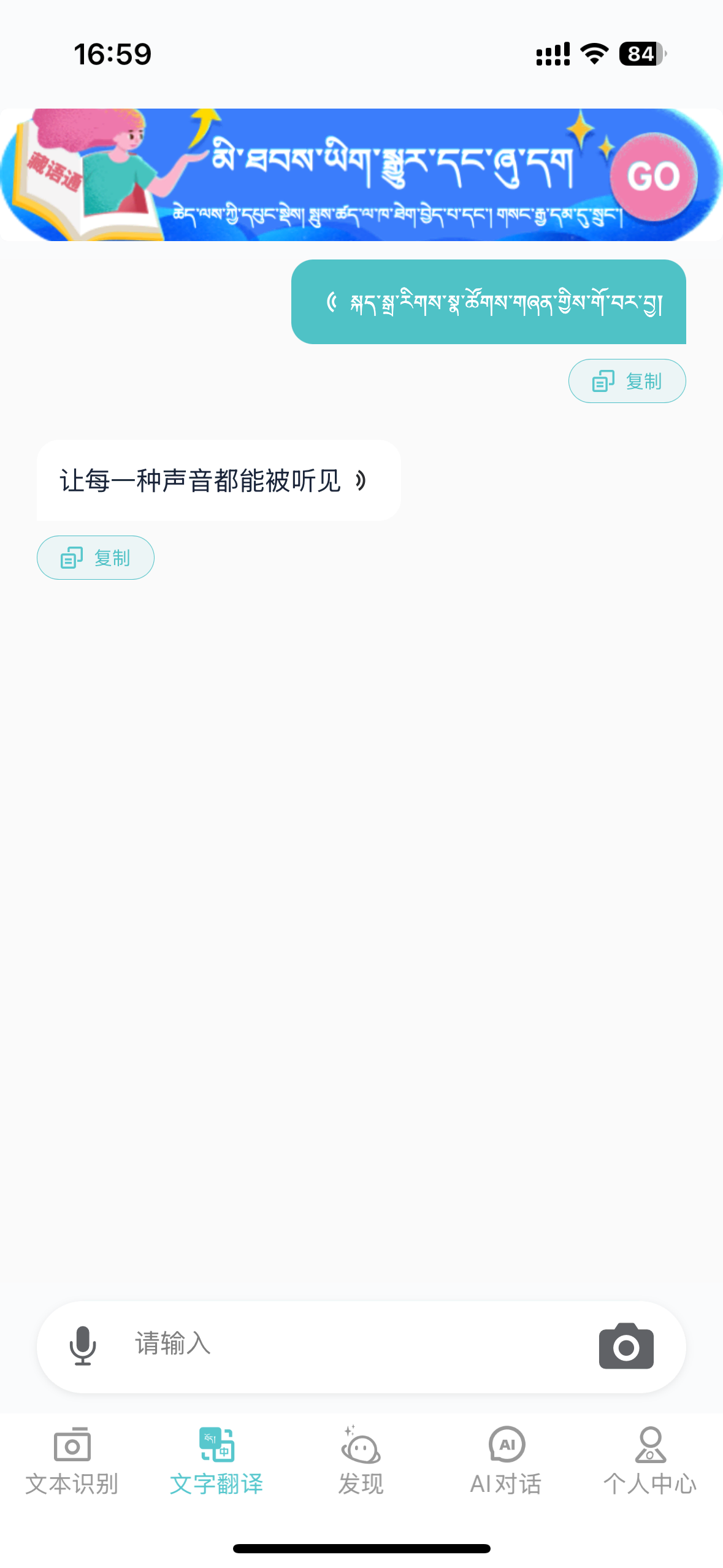Switch to the 文本识别 tab

[72, 1461]
